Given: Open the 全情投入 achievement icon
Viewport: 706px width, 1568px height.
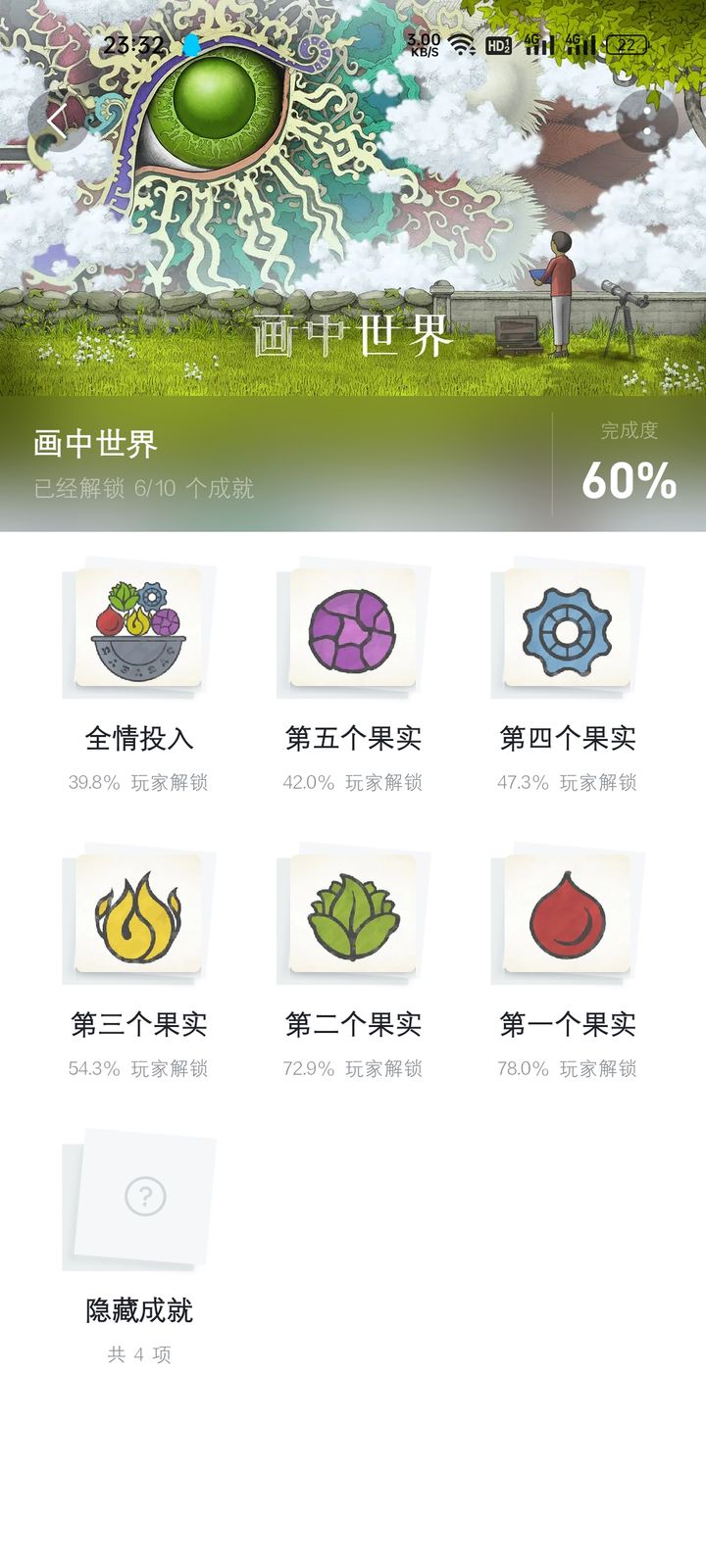Looking at the screenshot, I should click(137, 627).
